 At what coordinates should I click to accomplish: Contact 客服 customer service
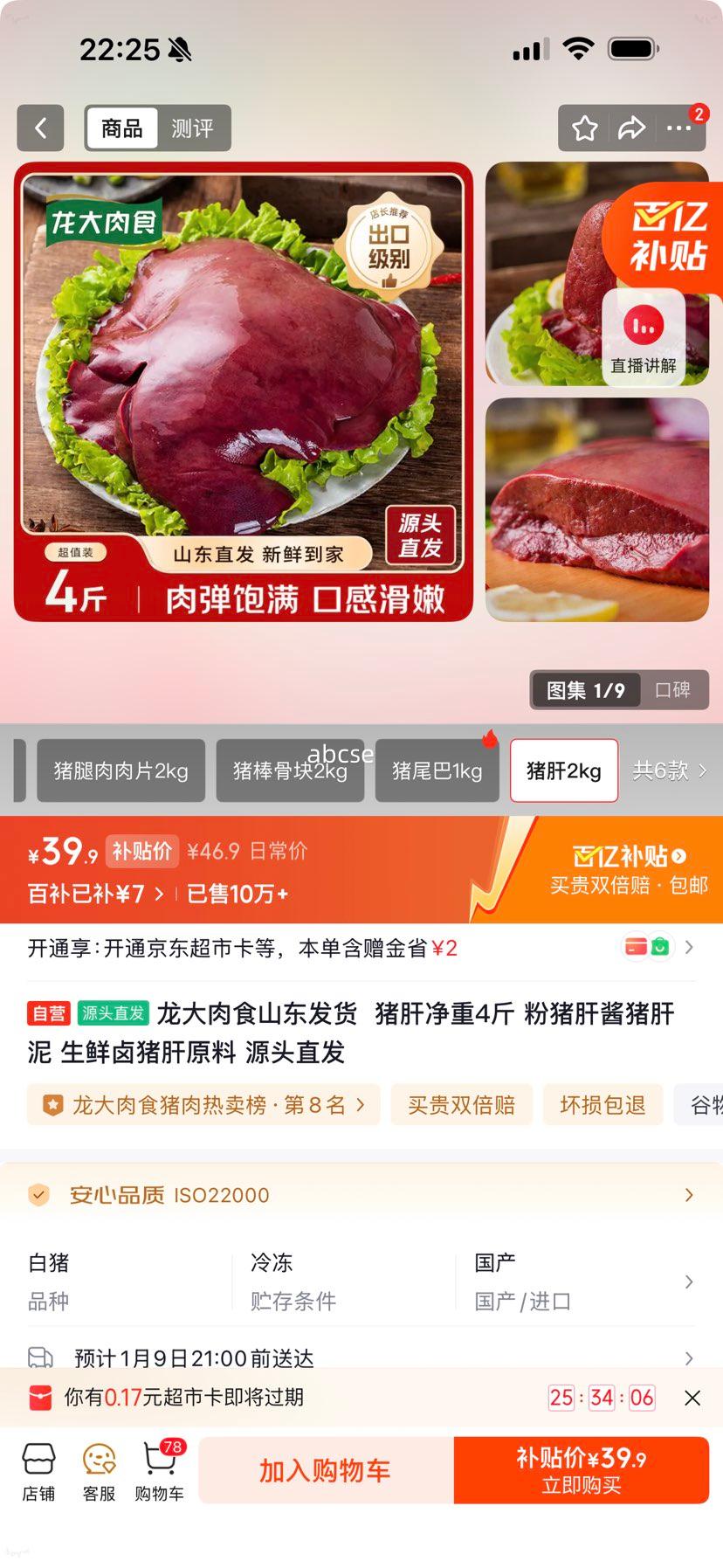click(98, 1469)
